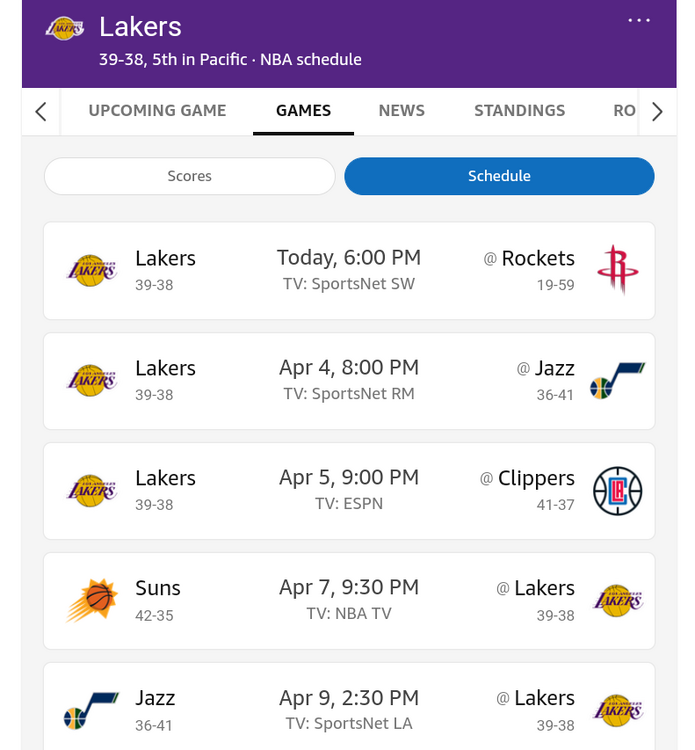Go to the News tab

(x=401, y=111)
